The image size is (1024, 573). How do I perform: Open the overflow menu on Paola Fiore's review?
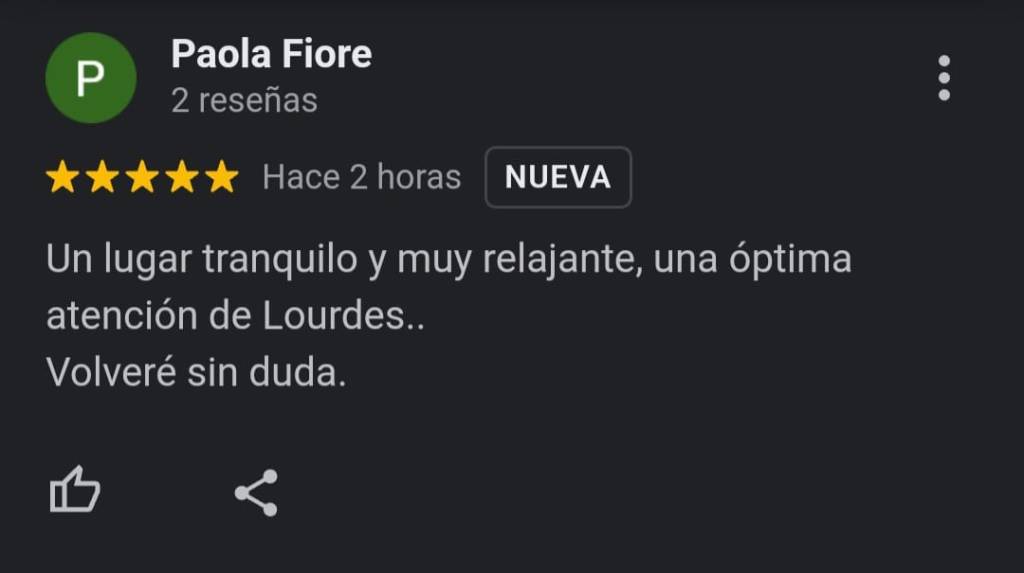tap(943, 78)
